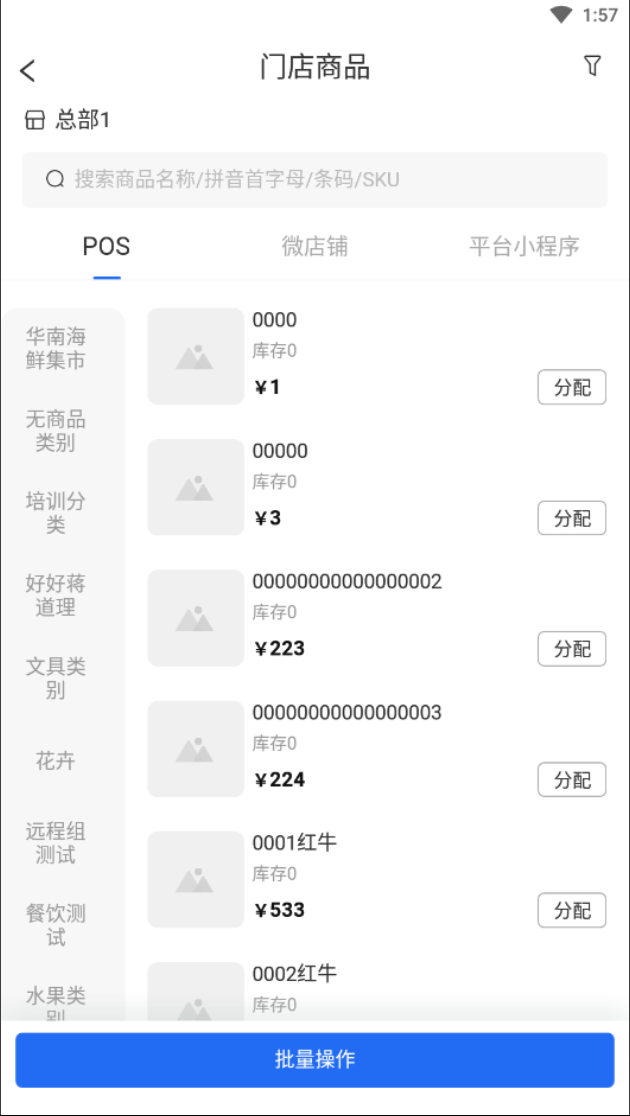Open the filter funnel icon
Viewport: 630px width, 1116px height.
592,66
